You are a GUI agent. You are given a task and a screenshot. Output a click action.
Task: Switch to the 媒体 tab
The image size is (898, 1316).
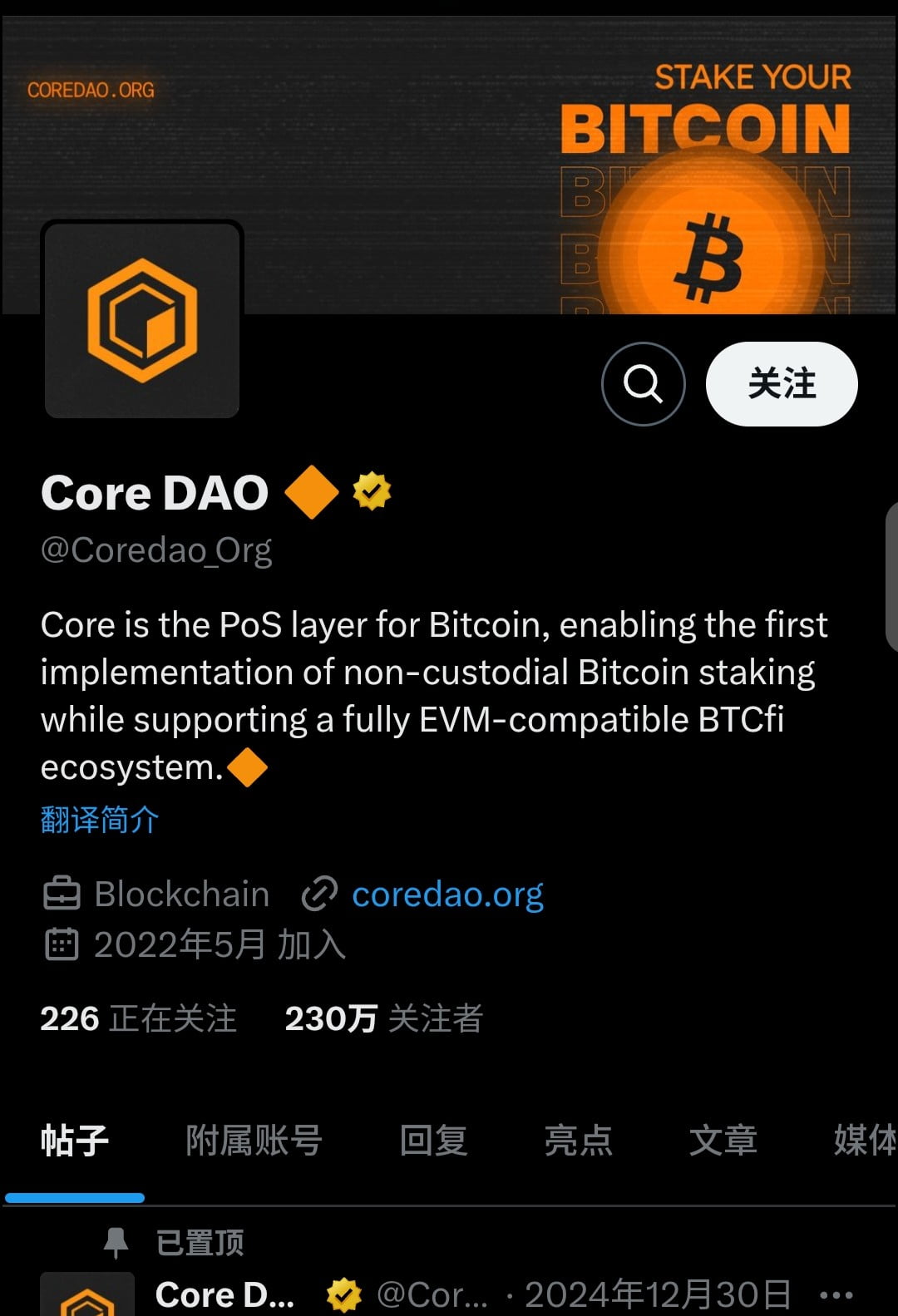[865, 1141]
